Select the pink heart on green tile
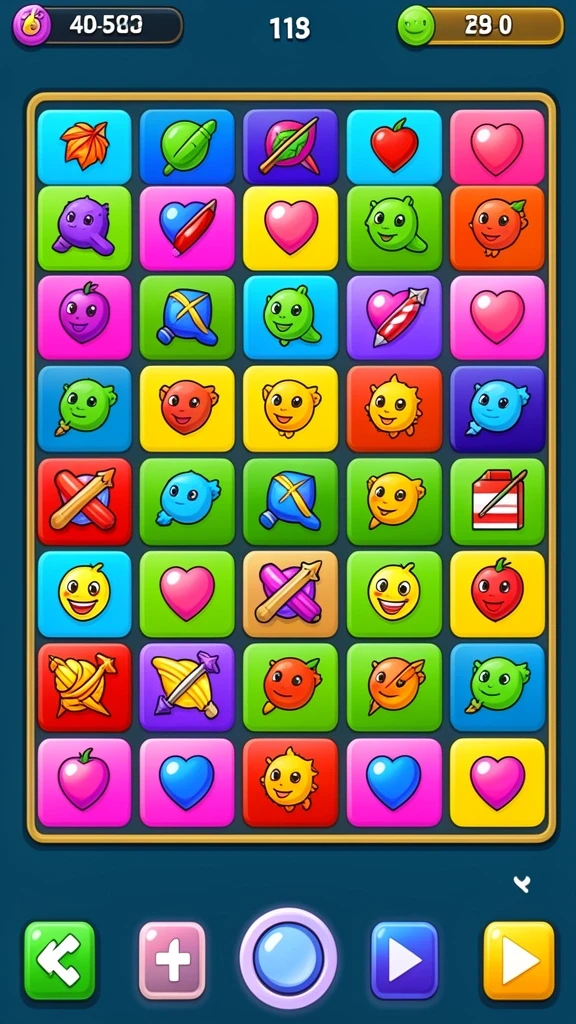 coord(187,594)
